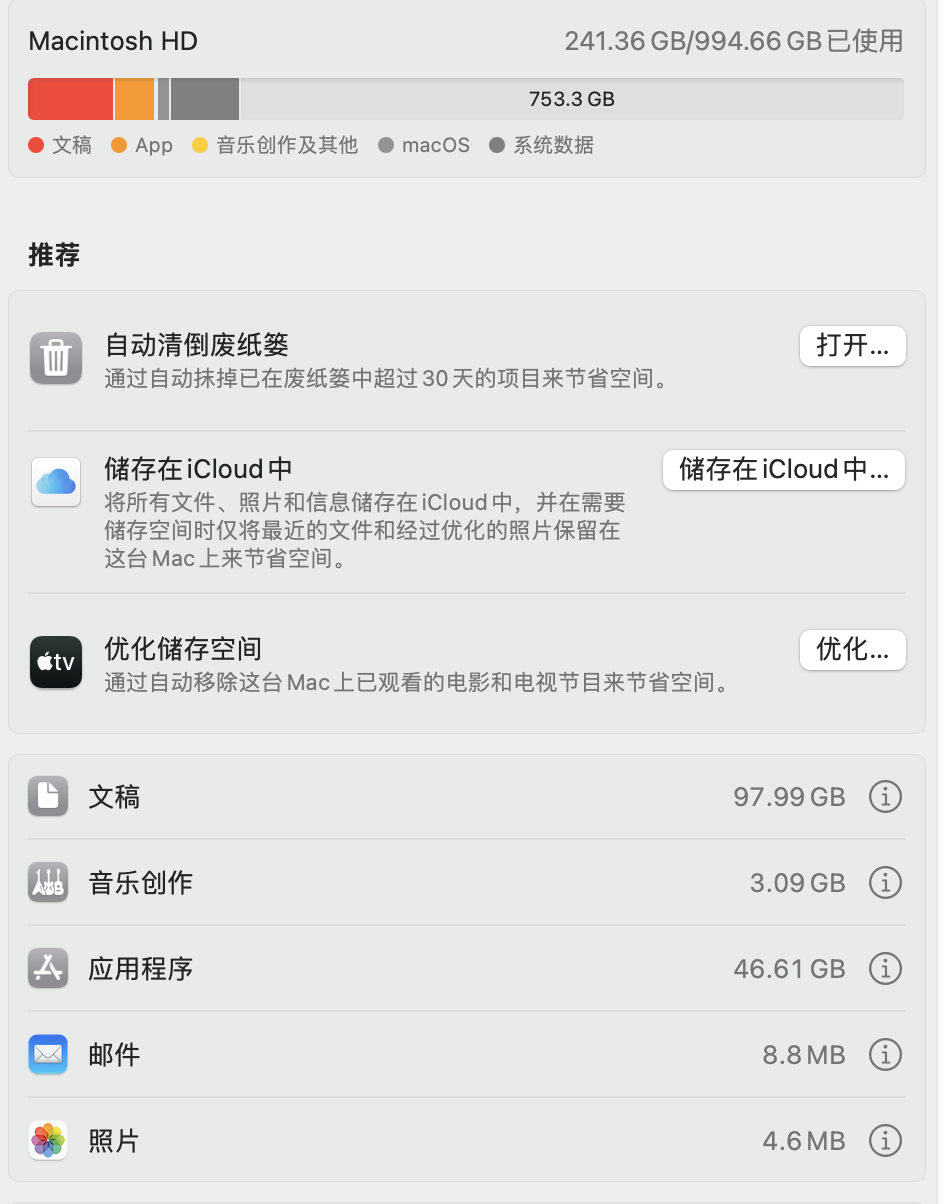The image size is (944, 1204).
Task: View info for 照片 storage
Action: tap(885, 1140)
